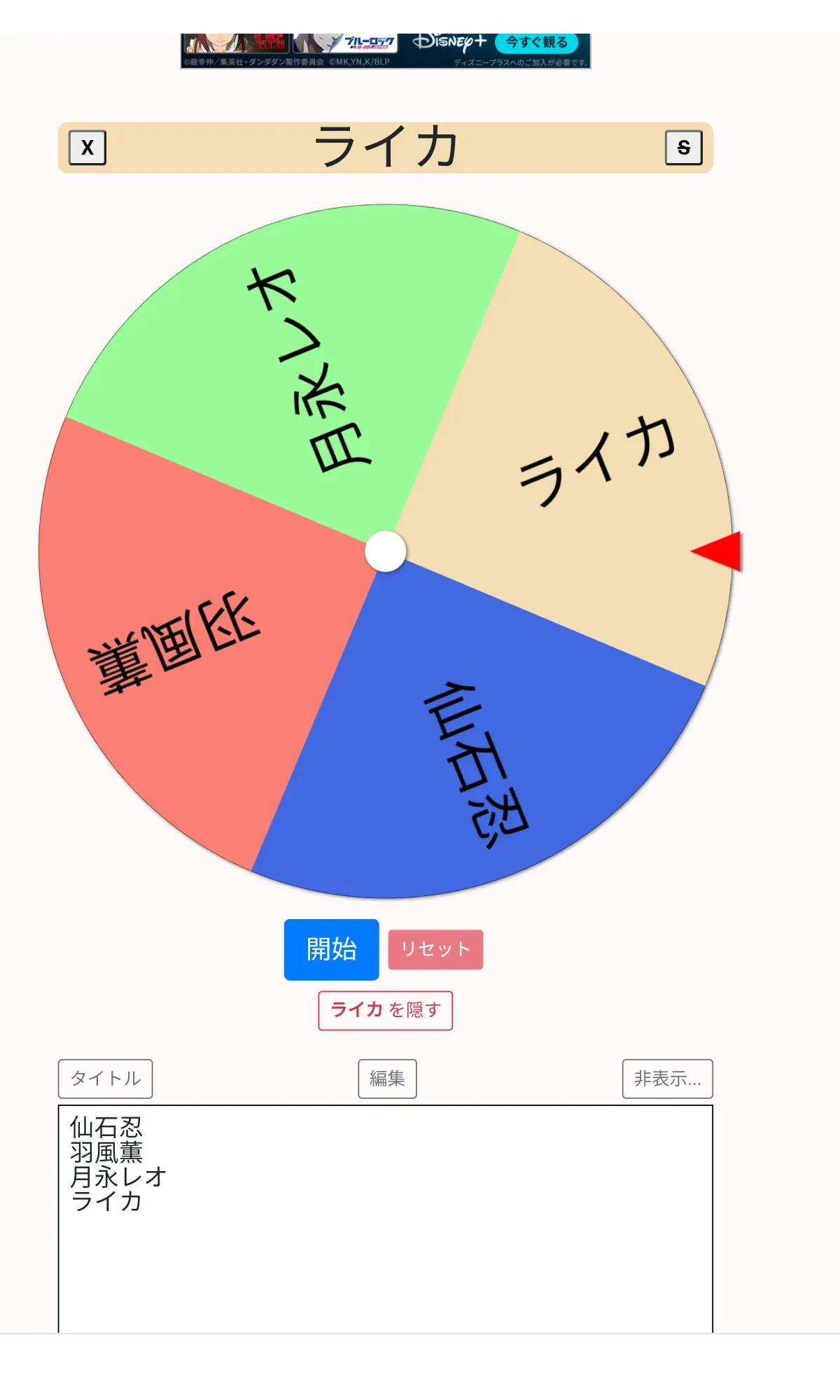The image size is (840, 1400).
Task: Tap the S button on result banner
Action: (684, 148)
